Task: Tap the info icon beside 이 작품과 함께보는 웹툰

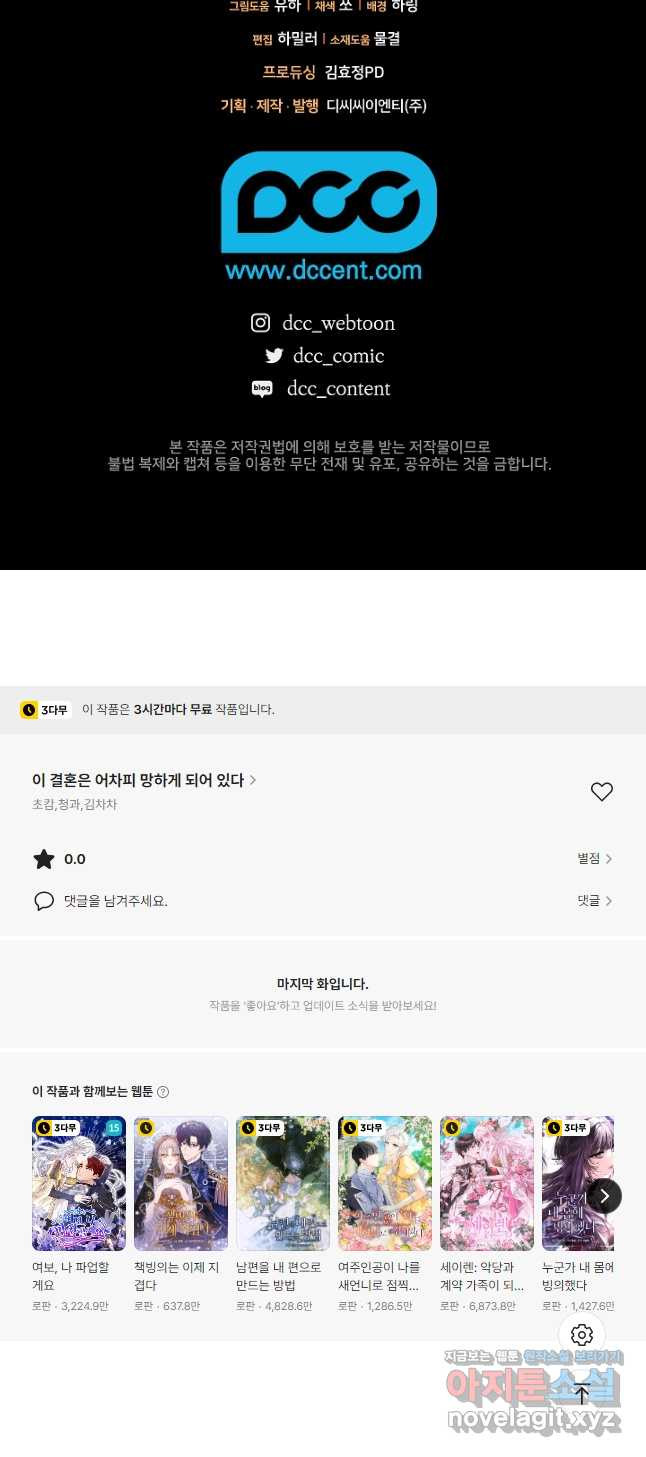Action: pyautogui.click(x=163, y=1092)
